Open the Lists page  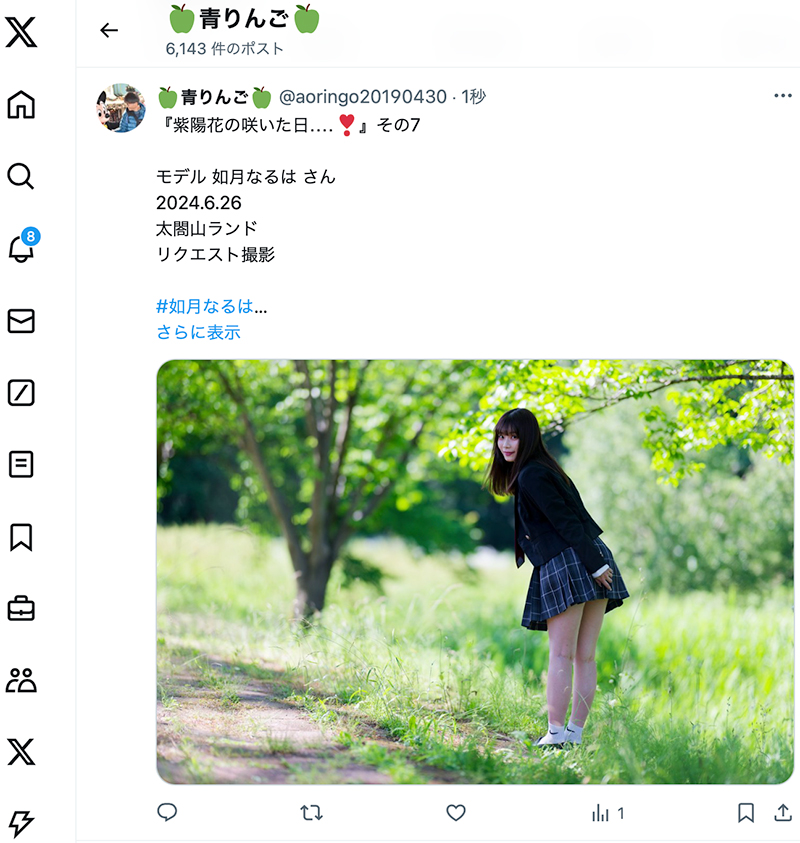(x=21, y=465)
